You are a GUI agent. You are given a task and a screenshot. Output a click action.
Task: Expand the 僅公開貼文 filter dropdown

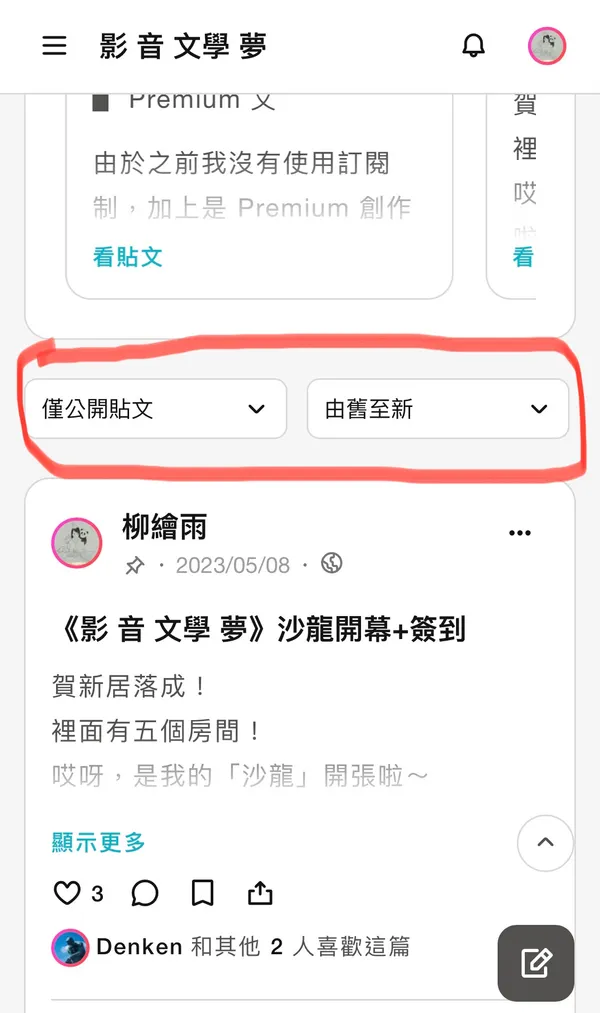(x=156, y=408)
